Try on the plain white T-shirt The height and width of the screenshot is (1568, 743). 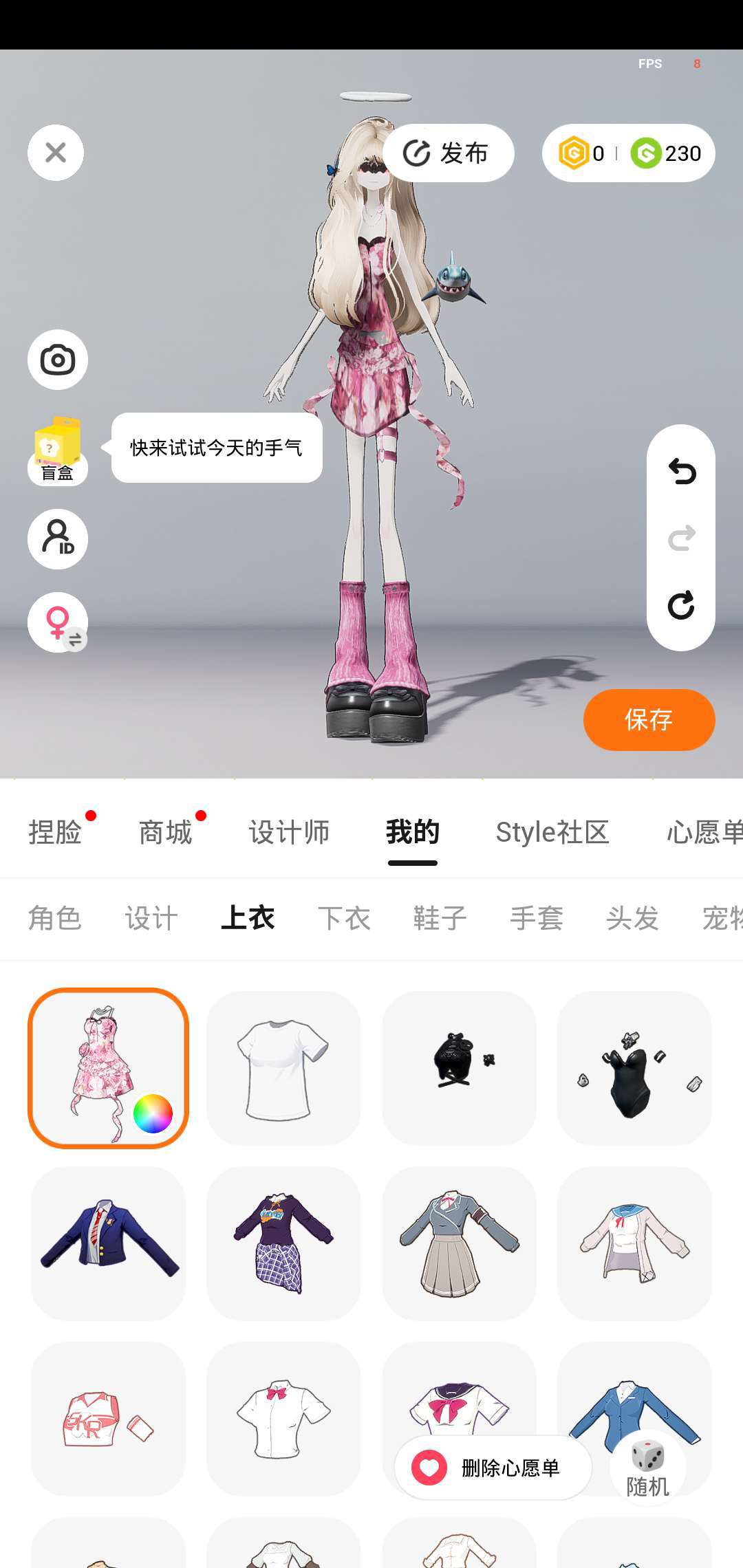(283, 1068)
